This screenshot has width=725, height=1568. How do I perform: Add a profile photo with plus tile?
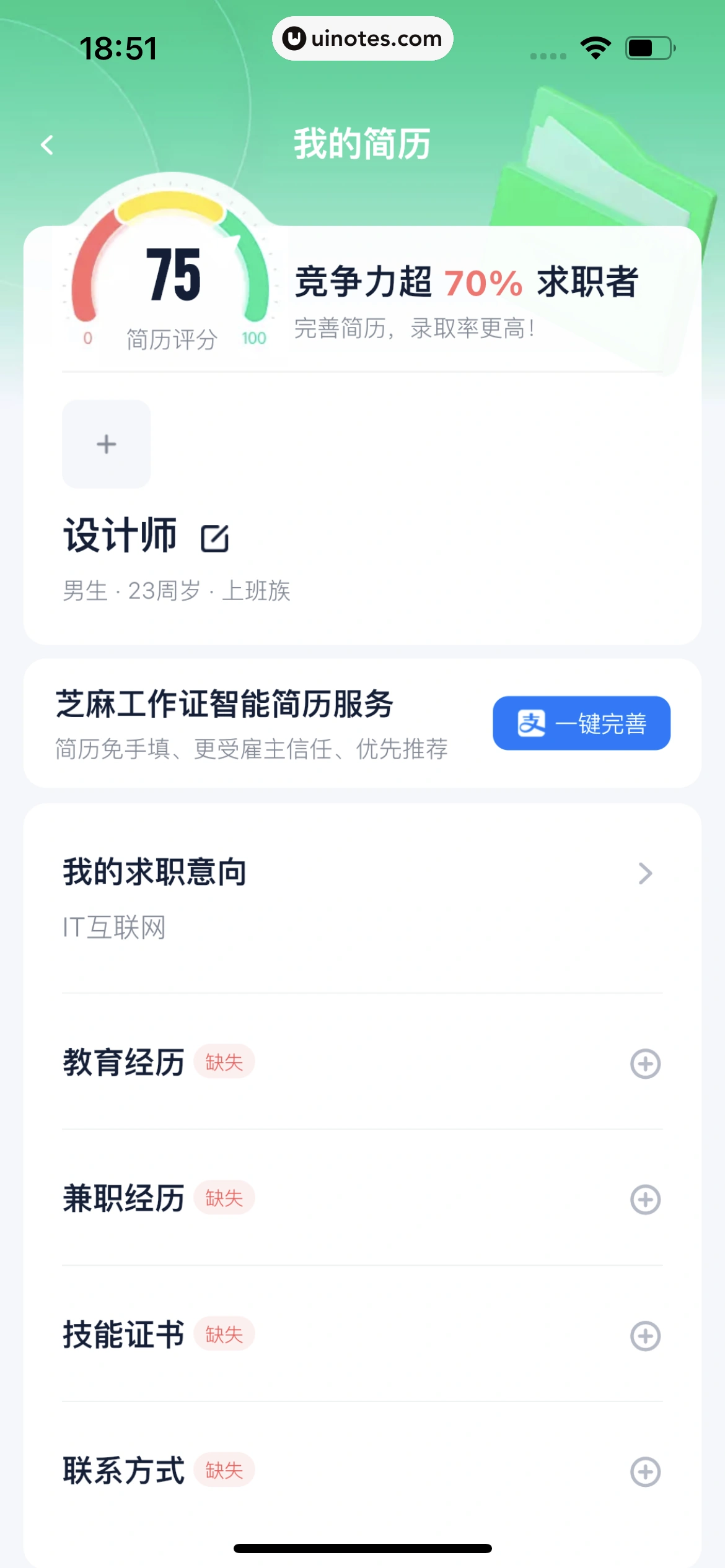point(107,444)
